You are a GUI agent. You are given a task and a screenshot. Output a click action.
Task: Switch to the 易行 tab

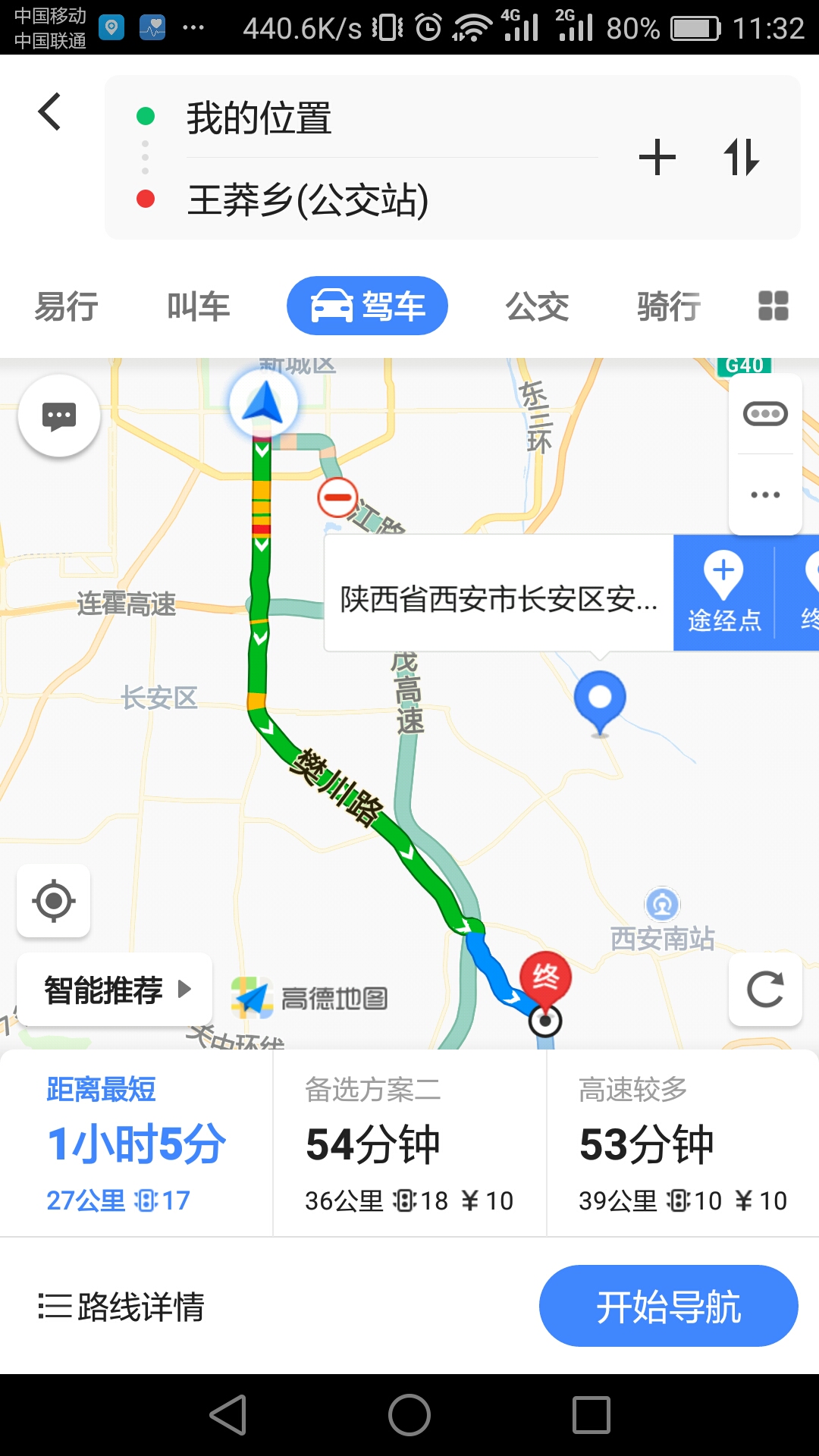click(67, 306)
